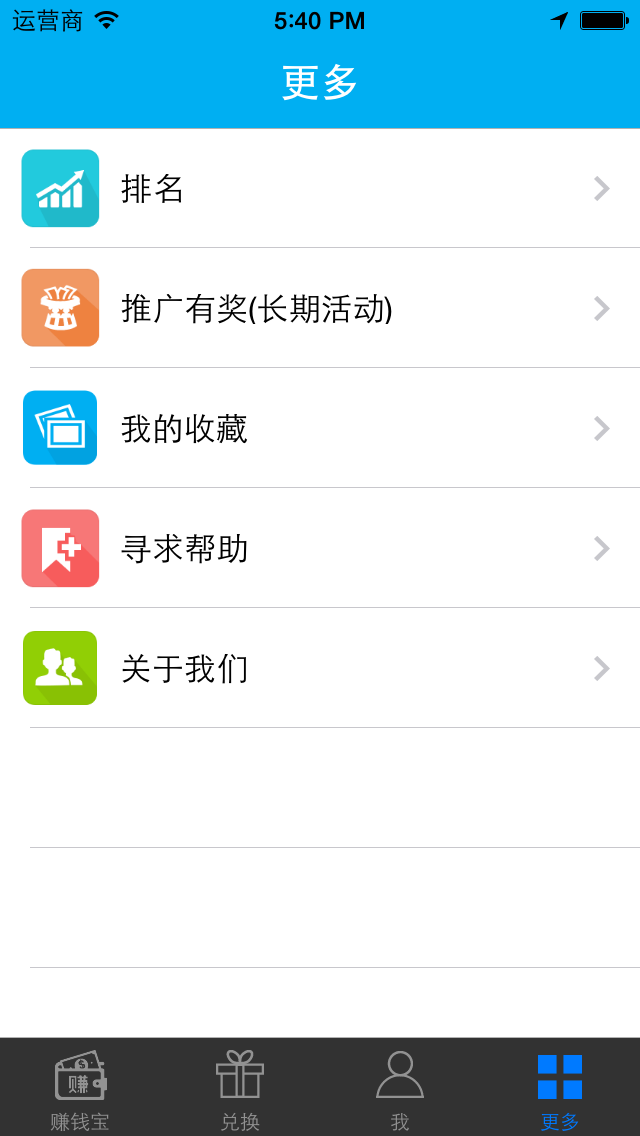This screenshot has height=1136, width=640.
Task: Open 关于我们 about us
Action: point(320,668)
